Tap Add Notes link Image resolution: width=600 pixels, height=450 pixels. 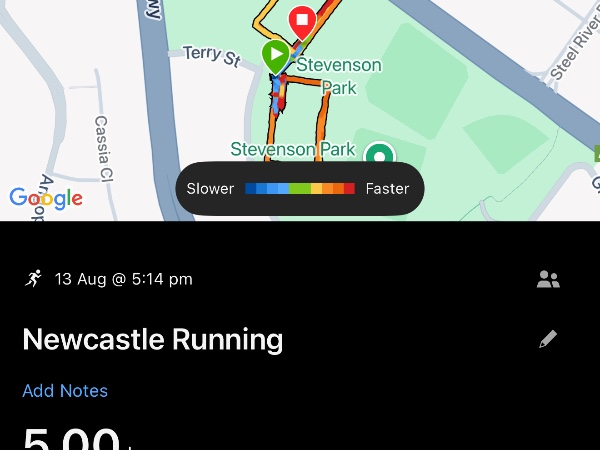pyautogui.click(x=65, y=391)
